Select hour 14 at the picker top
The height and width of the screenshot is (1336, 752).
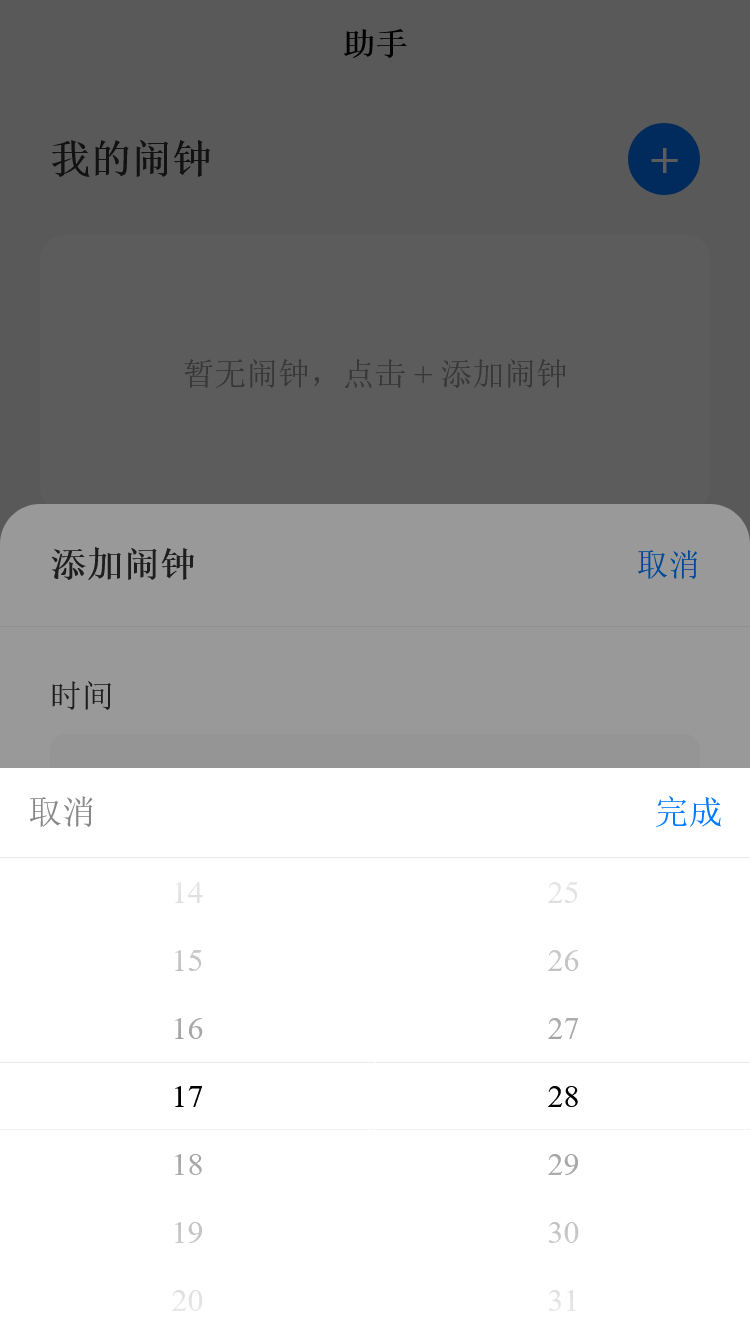(188, 892)
